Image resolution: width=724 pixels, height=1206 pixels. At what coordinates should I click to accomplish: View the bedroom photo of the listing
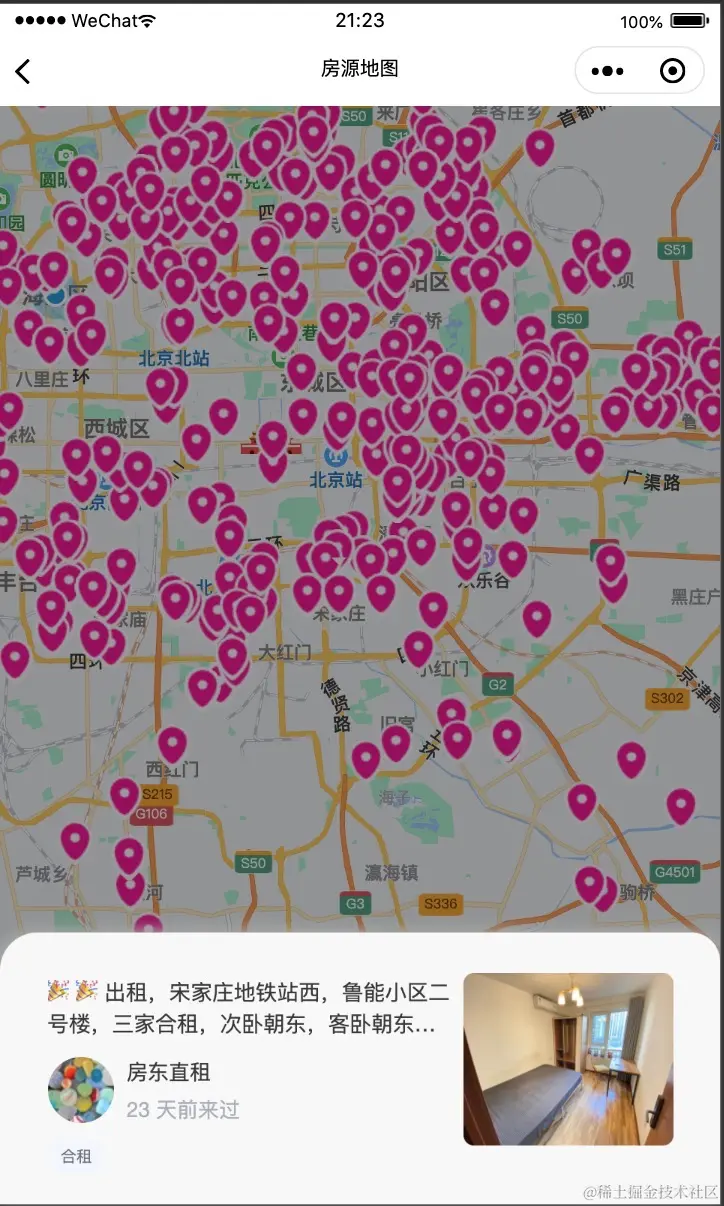click(x=568, y=1059)
